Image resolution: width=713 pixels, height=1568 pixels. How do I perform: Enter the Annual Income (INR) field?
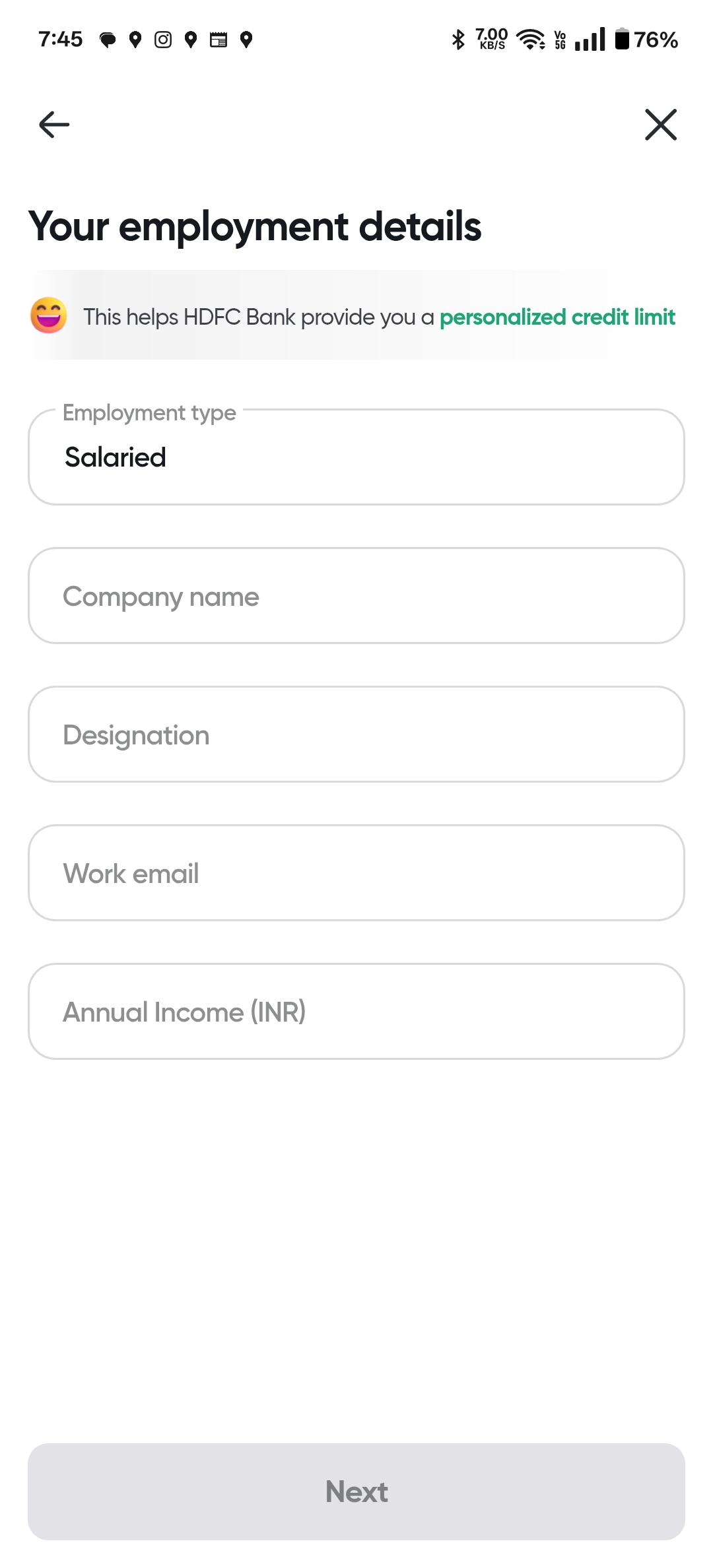coord(356,1012)
